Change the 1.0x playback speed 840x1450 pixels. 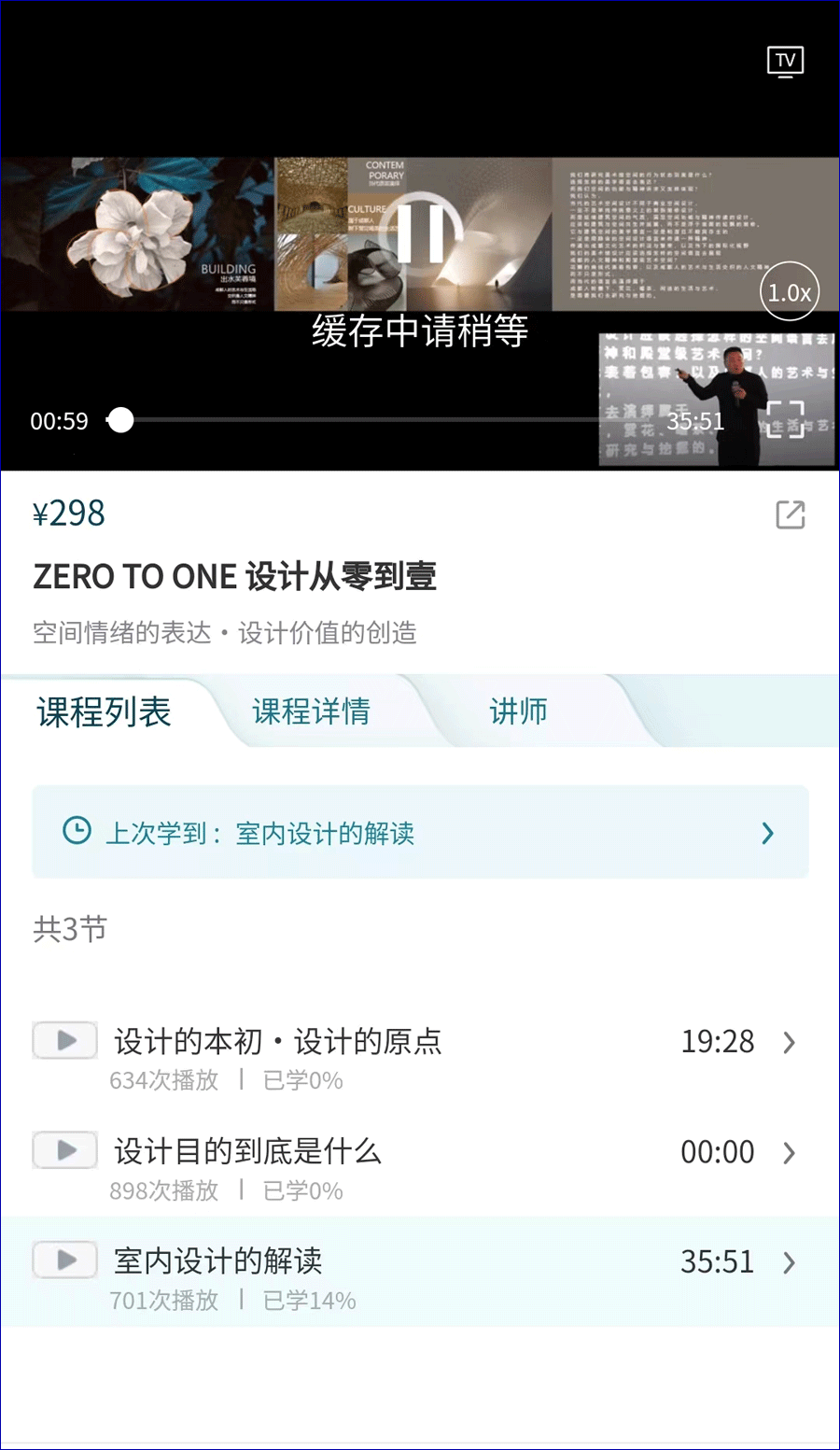(x=789, y=293)
